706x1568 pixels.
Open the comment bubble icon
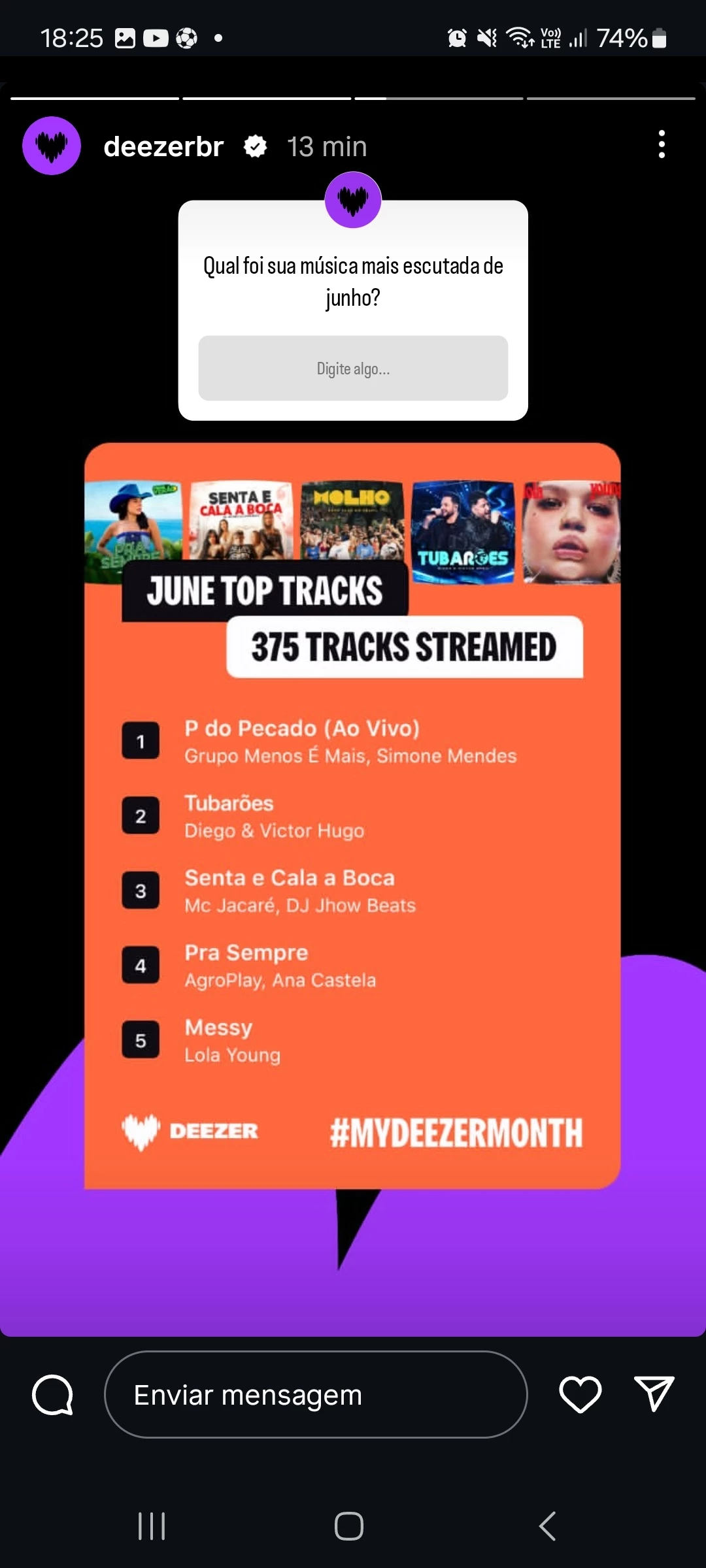[x=53, y=1395]
